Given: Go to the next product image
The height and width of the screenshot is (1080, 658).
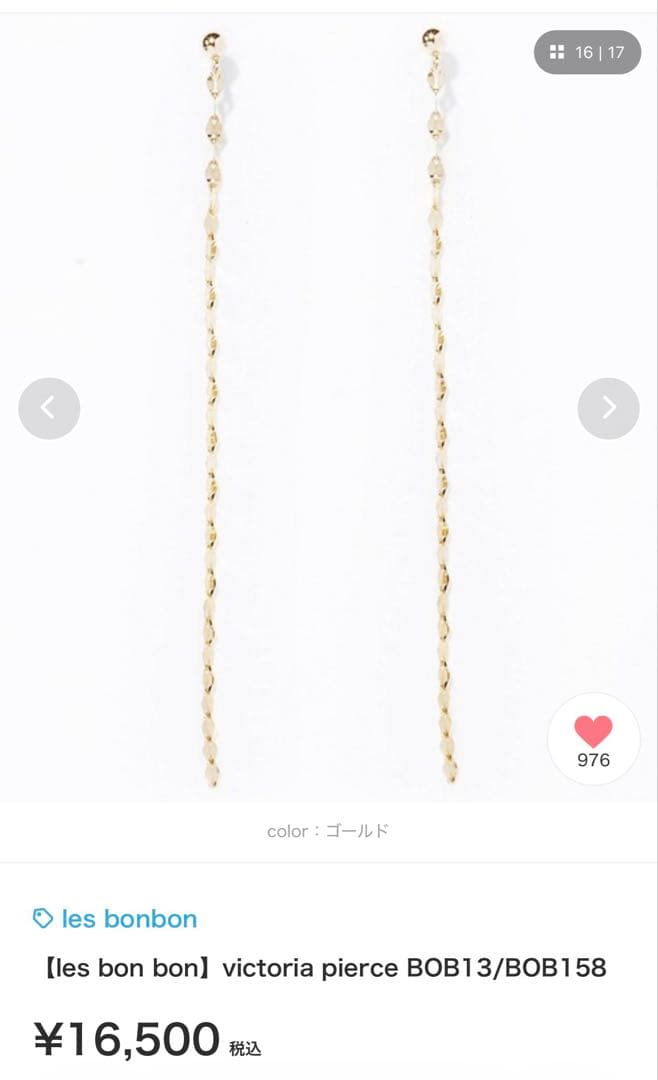Looking at the screenshot, I should (x=608, y=408).
